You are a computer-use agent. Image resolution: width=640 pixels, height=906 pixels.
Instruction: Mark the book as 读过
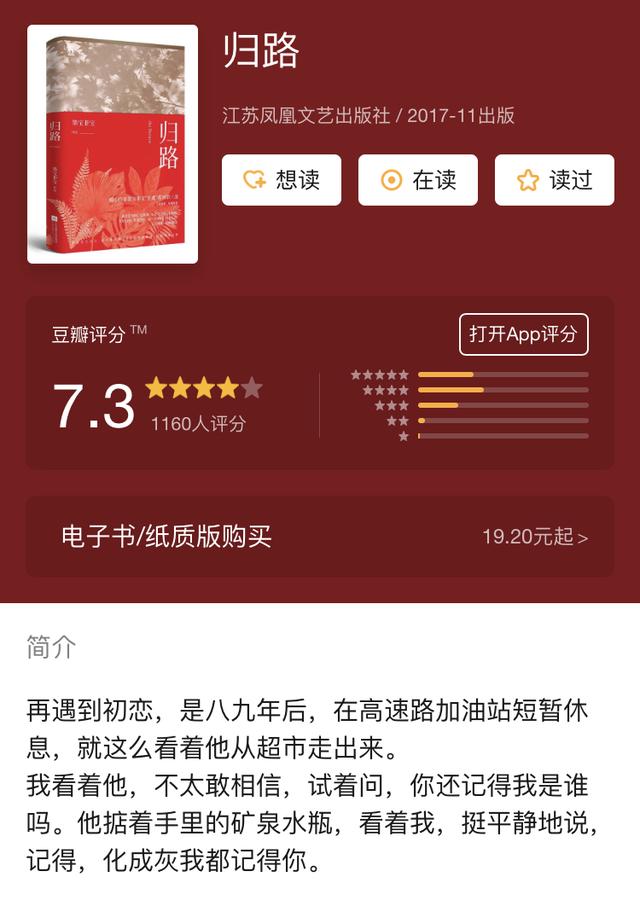tap(555, 180)
